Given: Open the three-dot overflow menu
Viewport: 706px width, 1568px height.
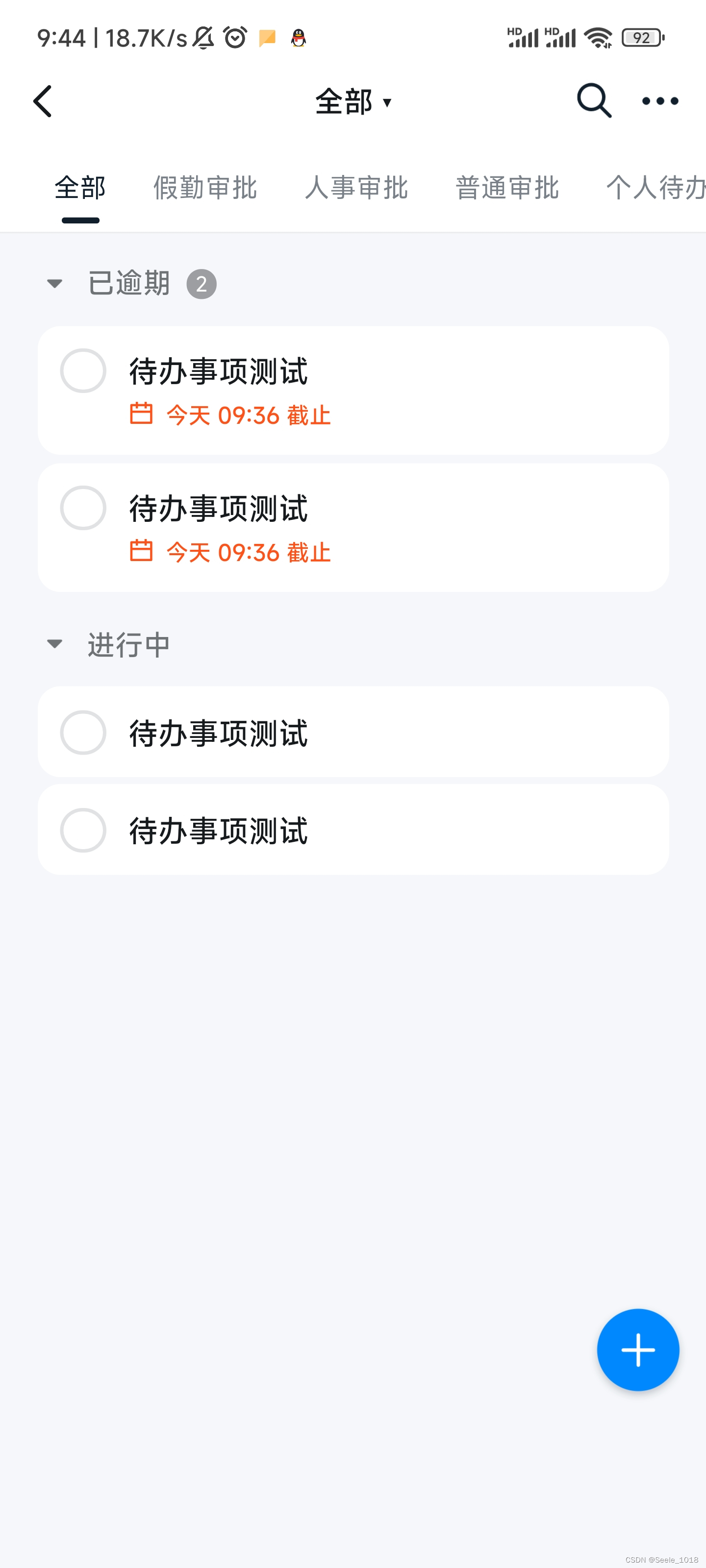Looking at the screenshot, I should coord(660,101).
